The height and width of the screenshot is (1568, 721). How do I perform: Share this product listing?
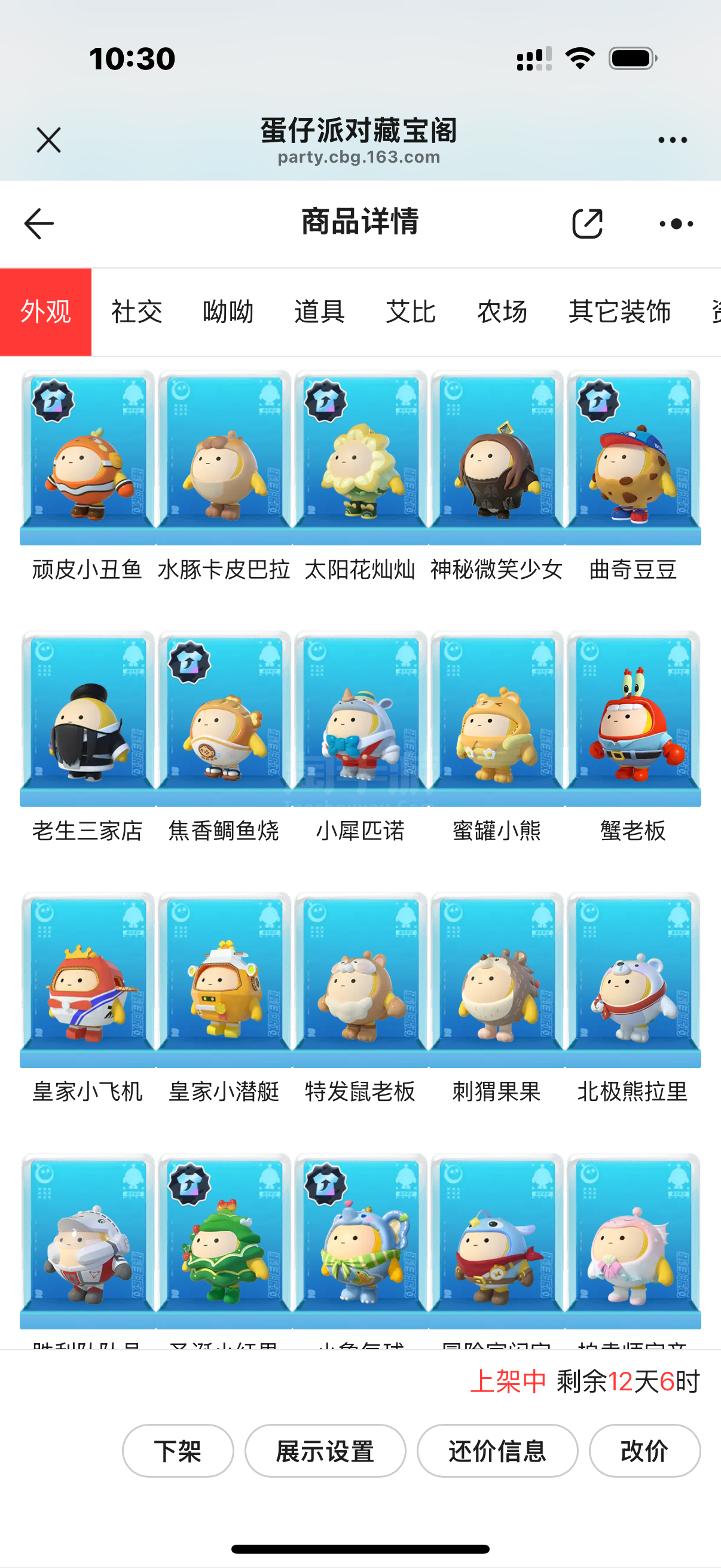tap(587, 224)
